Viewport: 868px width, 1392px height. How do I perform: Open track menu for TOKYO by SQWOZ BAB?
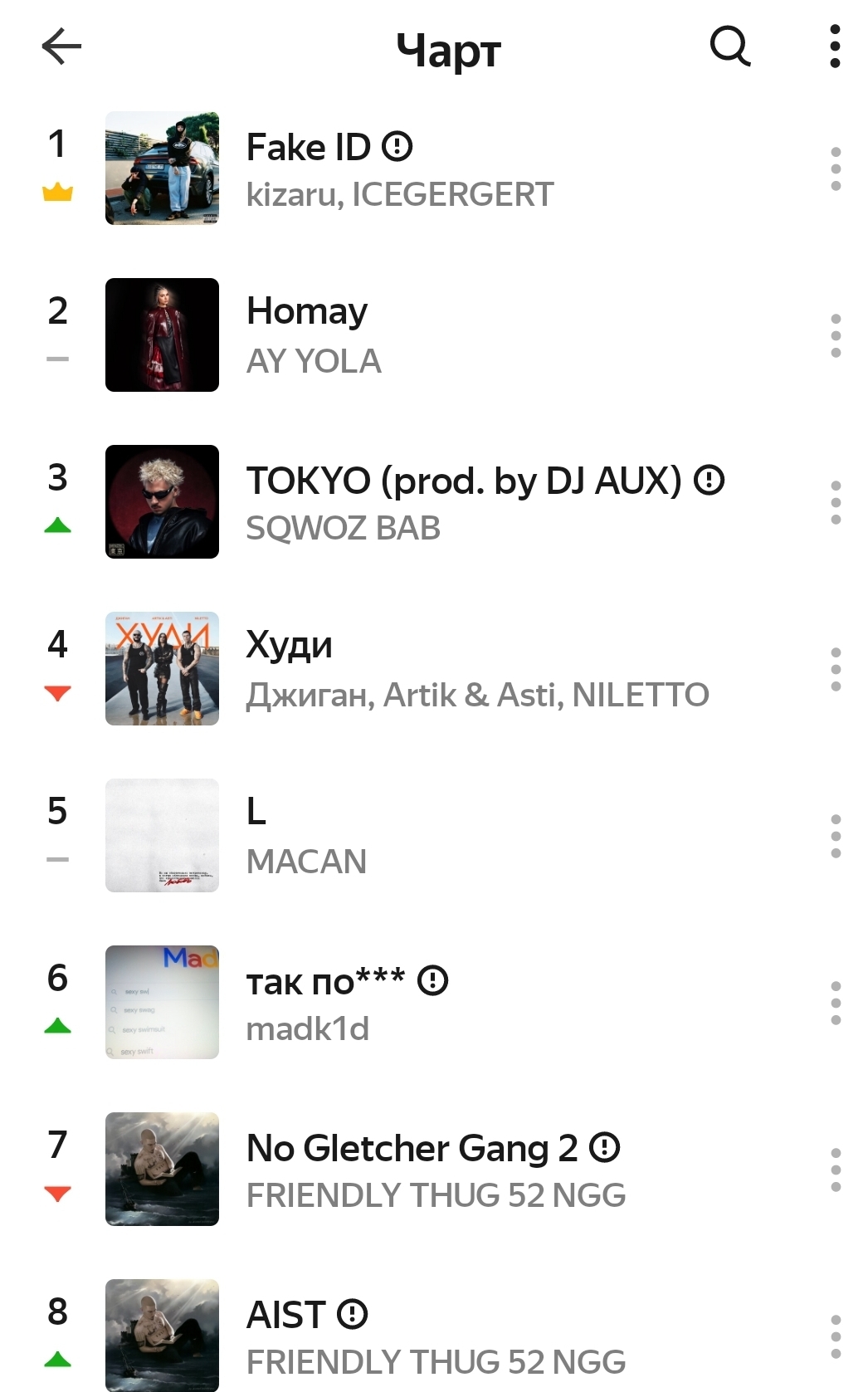tap(836, 503)
